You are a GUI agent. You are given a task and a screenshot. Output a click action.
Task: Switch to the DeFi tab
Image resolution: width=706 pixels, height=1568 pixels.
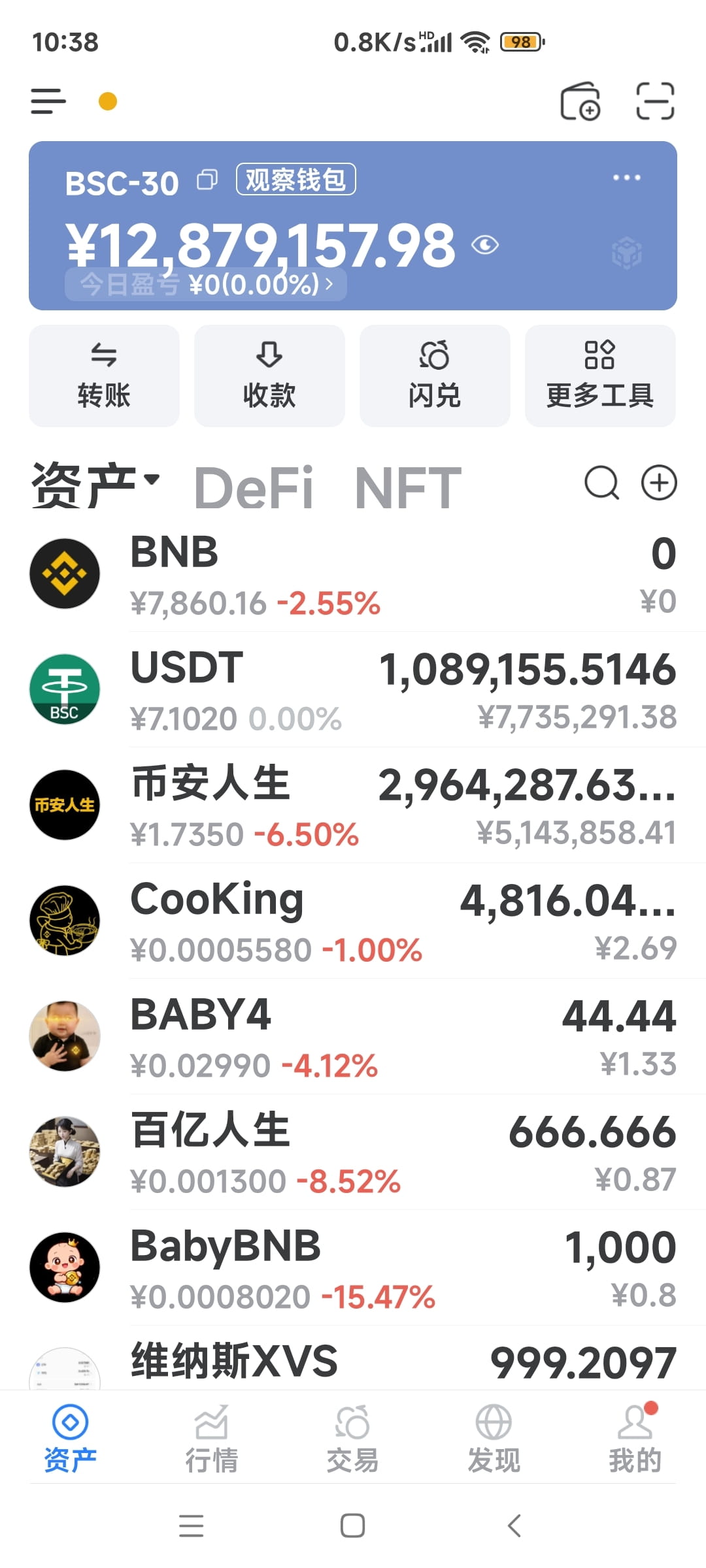(x=254, y=487)
